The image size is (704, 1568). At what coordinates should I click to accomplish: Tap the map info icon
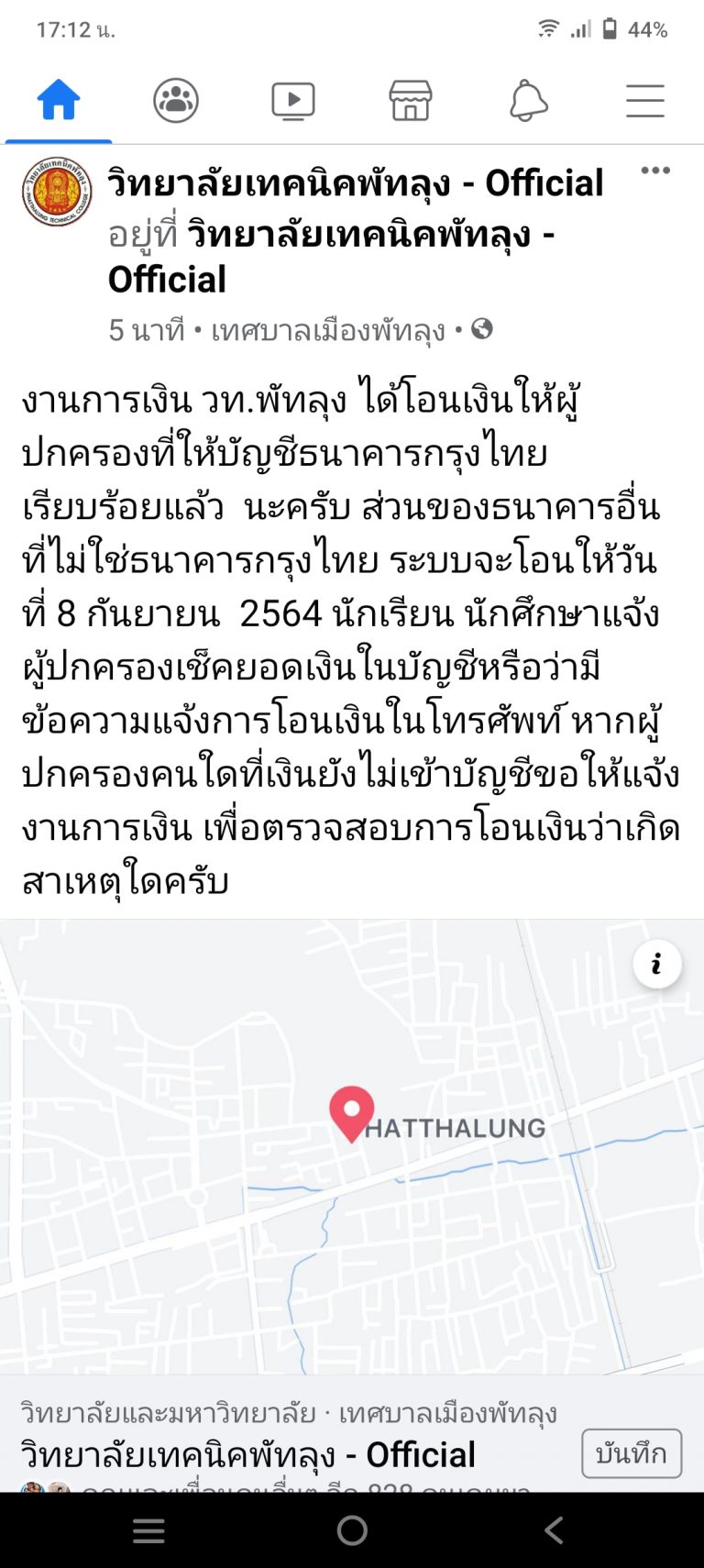click(656, 965)
